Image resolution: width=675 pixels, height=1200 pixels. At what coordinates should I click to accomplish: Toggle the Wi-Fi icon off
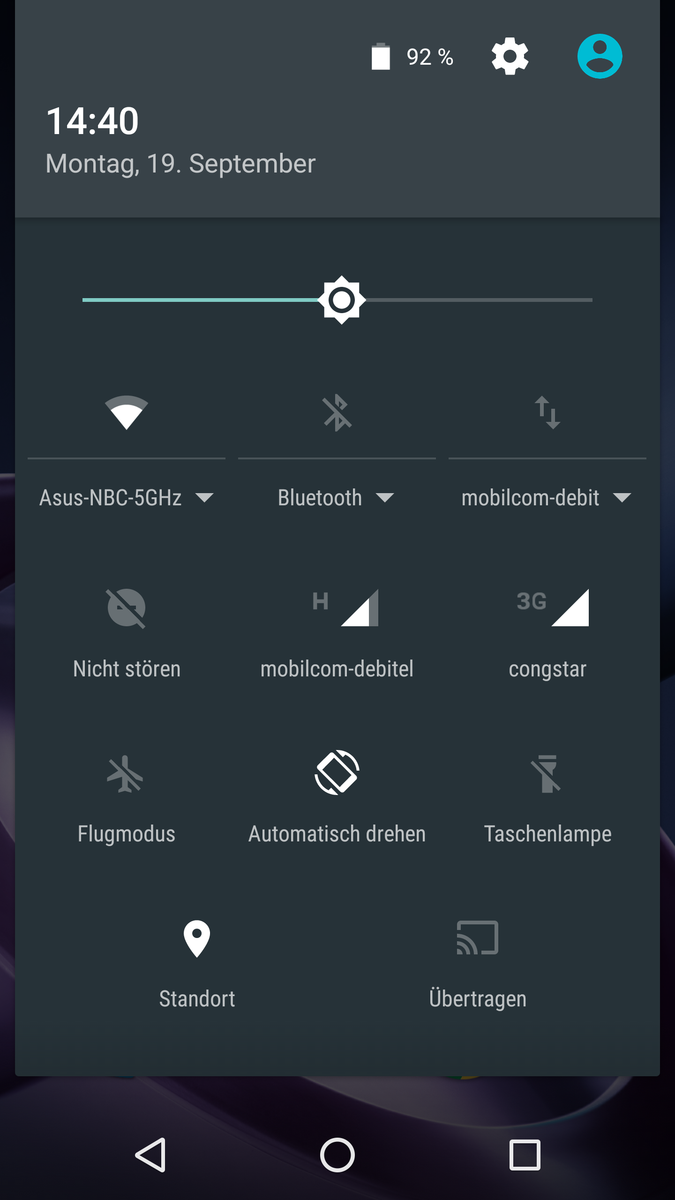(x=127, y=412)
